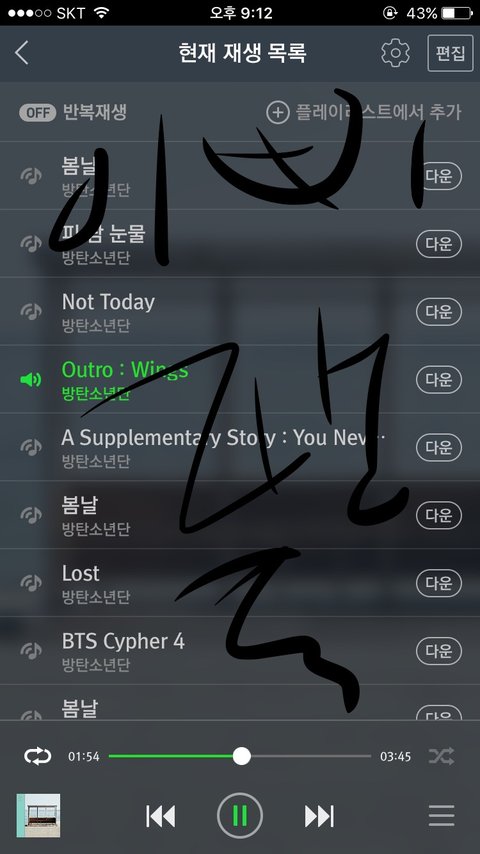The height and width of the screenshot is (854, 480).
Task: Tap the 편집 edit button
Action: tap(450, 53)
